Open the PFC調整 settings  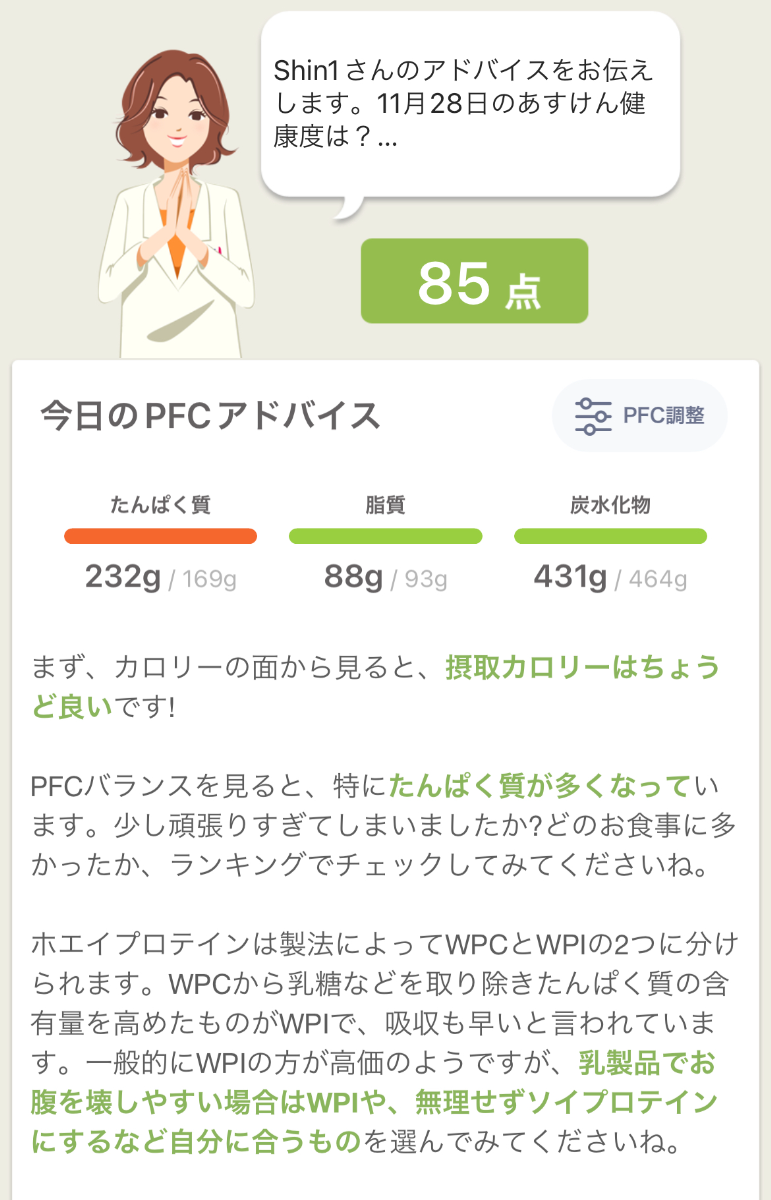click(639, 415)
